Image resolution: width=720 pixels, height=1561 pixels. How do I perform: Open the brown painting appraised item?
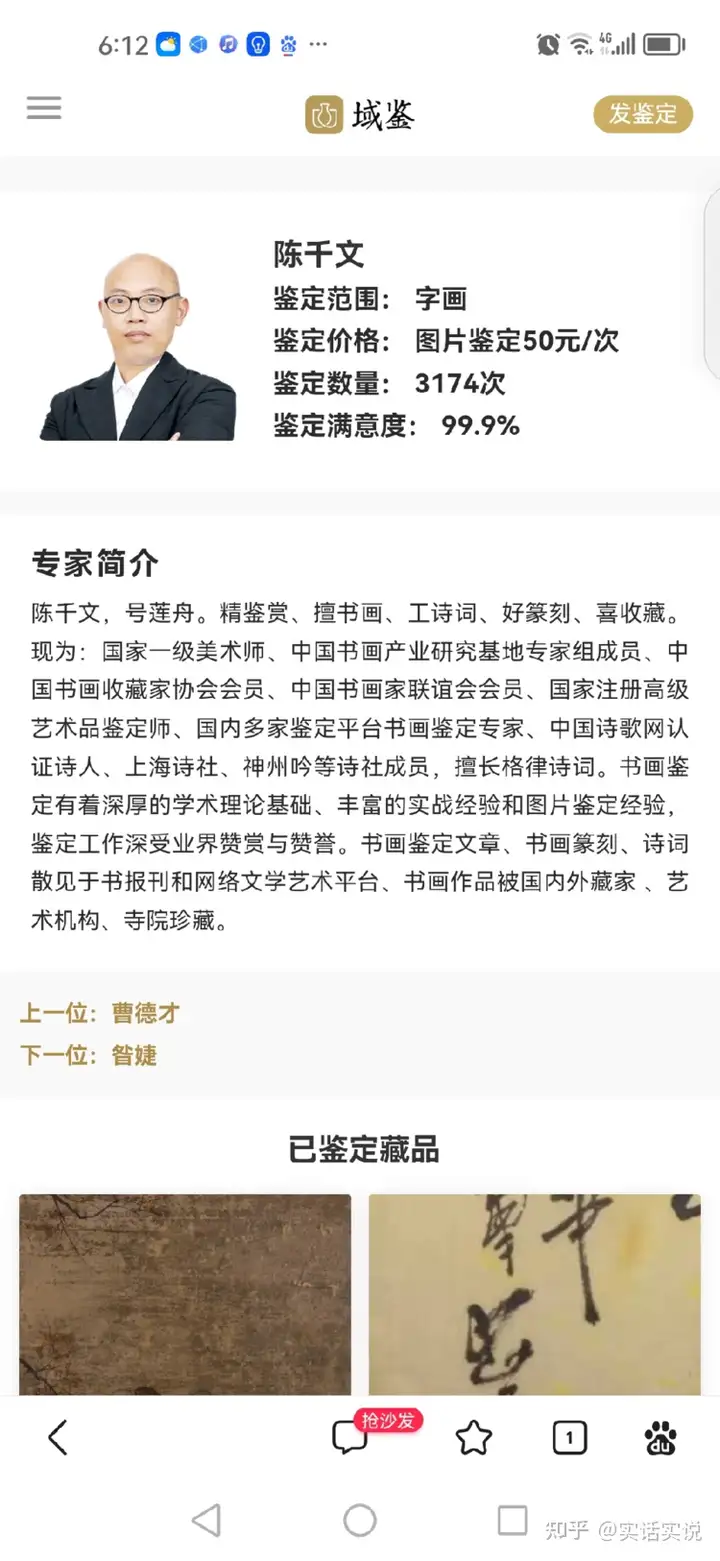tap(185, 1294)
